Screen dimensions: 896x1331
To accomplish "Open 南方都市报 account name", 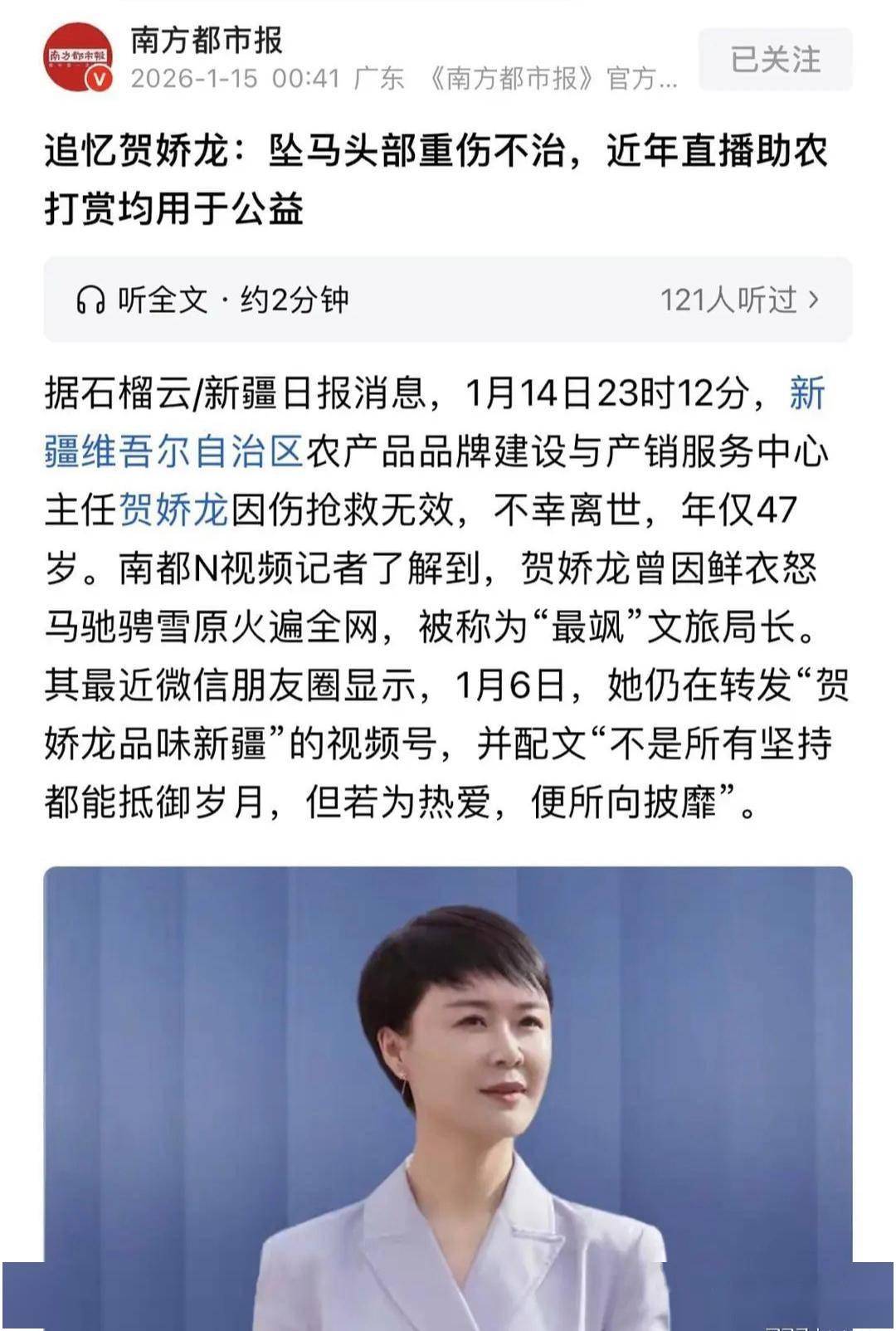I will (207, 40).
